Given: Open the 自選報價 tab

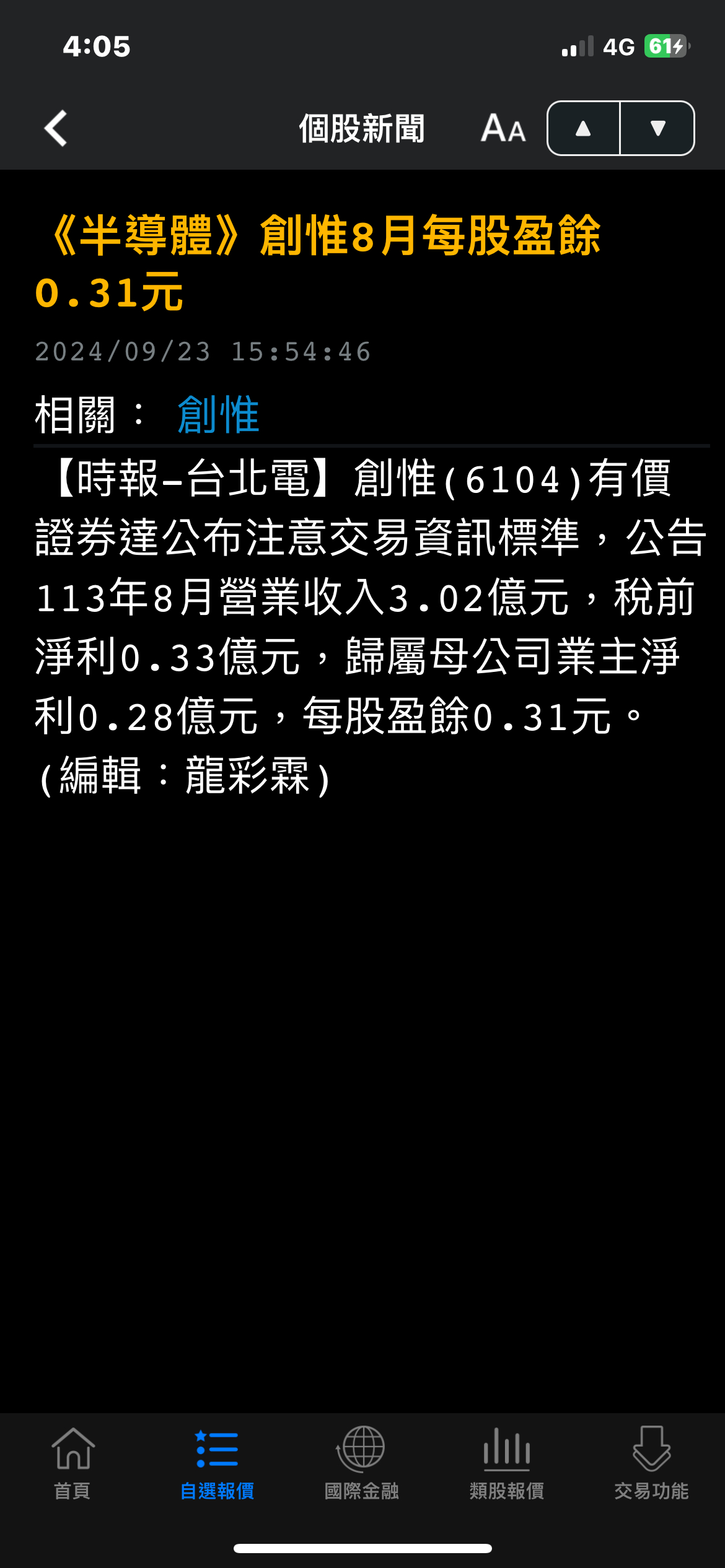Looking at the screenshot, I should point(217,1464).
